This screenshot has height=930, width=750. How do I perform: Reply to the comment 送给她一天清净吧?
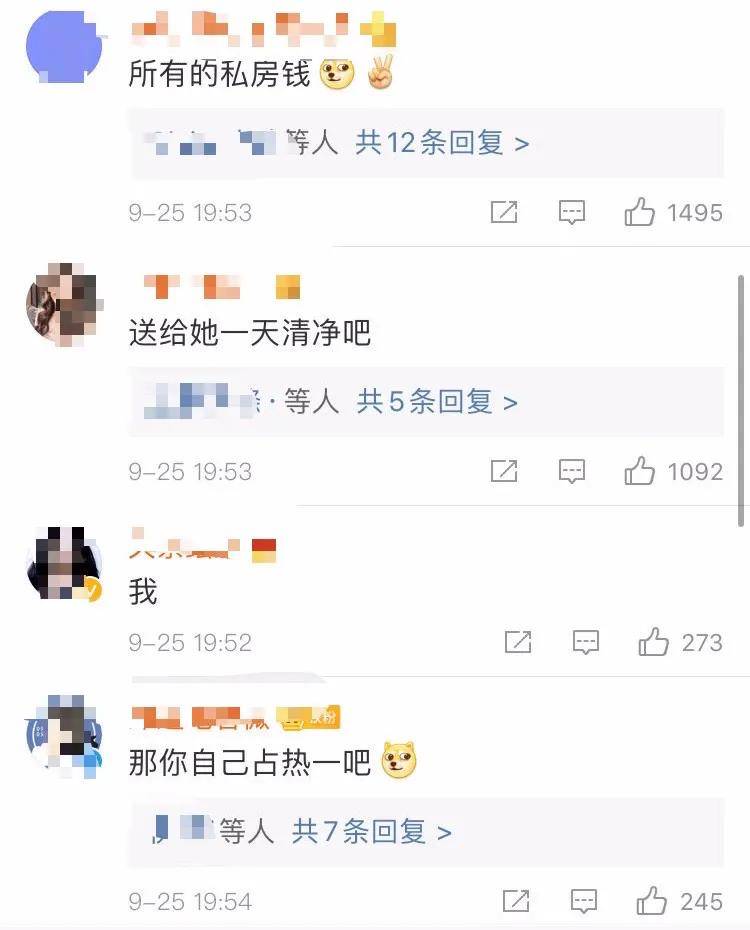tap(571, 471)
